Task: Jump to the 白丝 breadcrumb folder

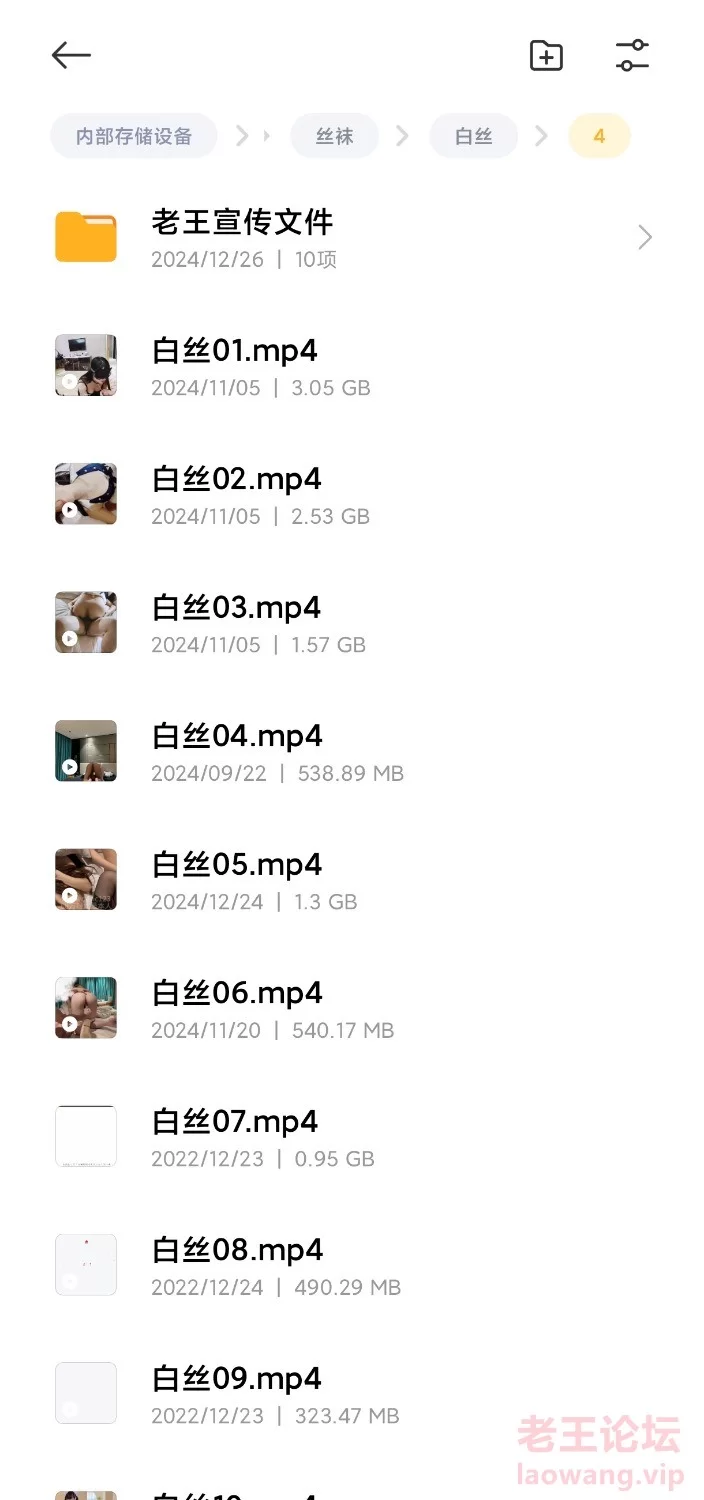Action: click(473, 136)
